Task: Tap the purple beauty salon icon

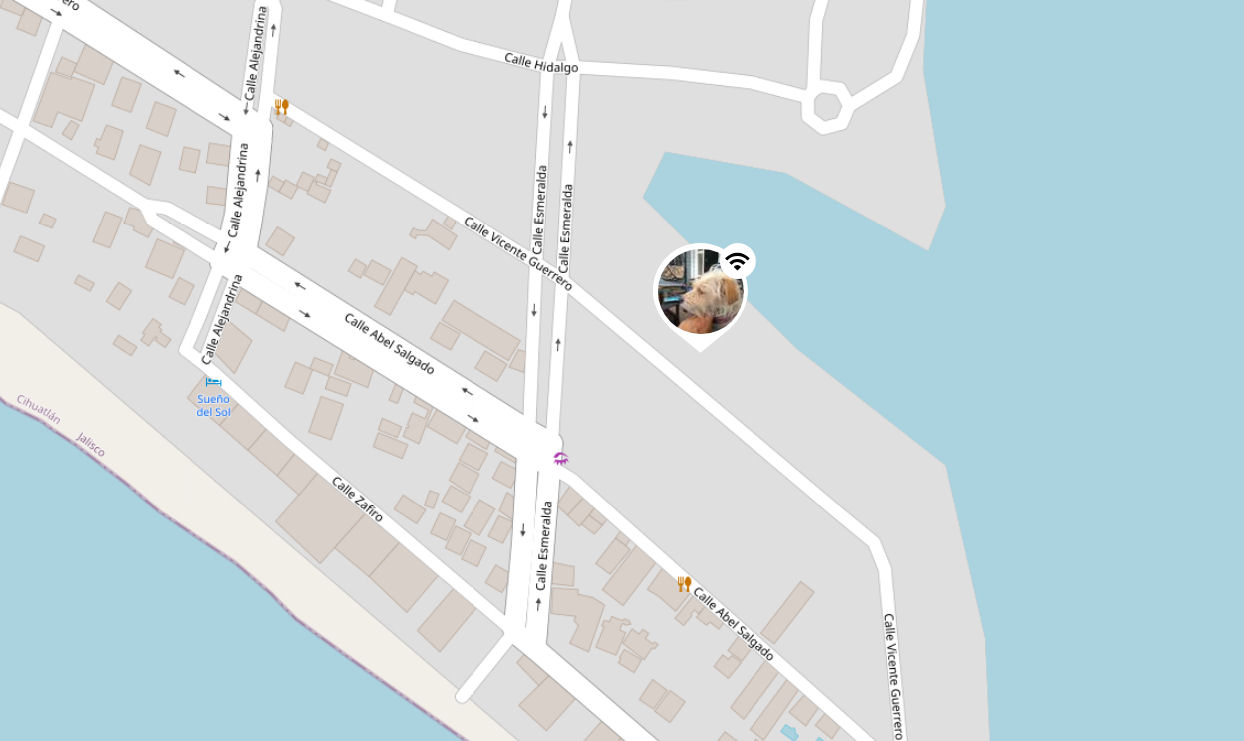Action: [x=561, y=458]
